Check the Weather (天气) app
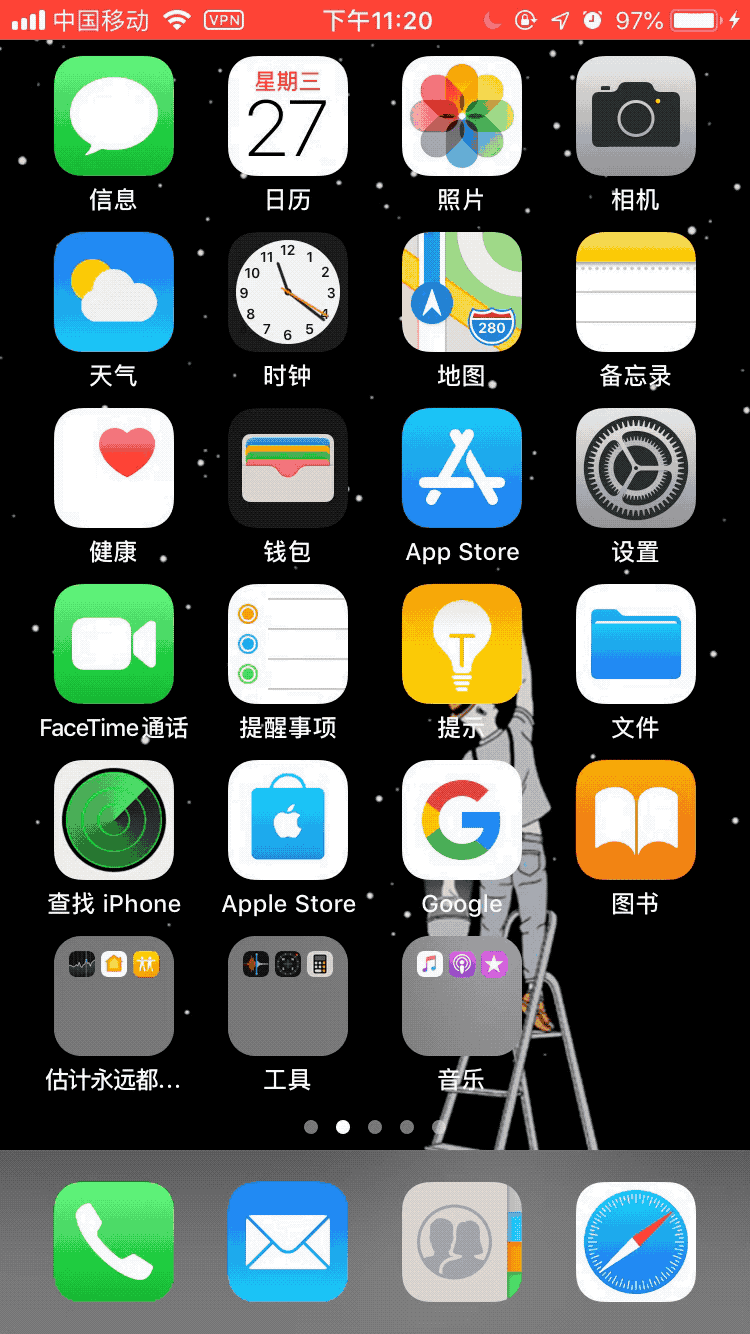The height and width of the screenshot is (1334, 750). click(x=113, y=291)
